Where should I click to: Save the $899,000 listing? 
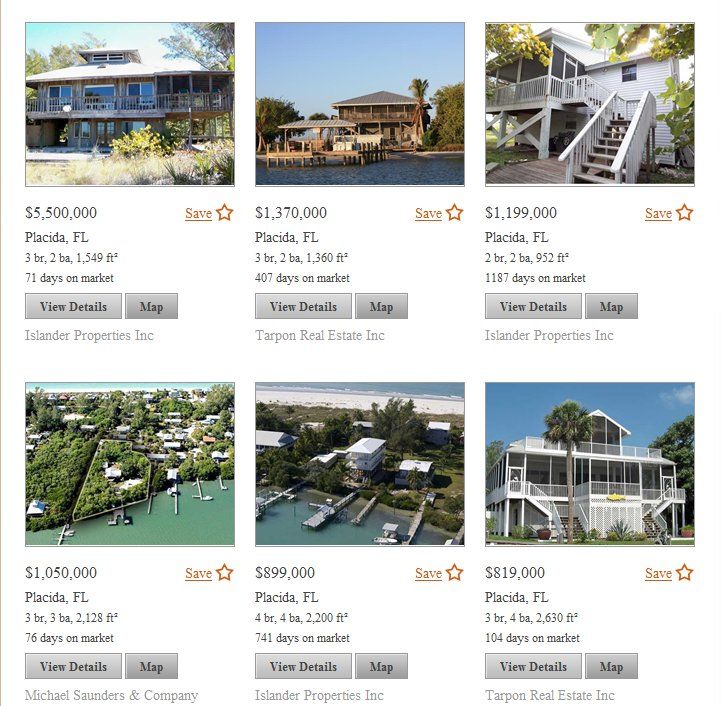coord(438,573)
